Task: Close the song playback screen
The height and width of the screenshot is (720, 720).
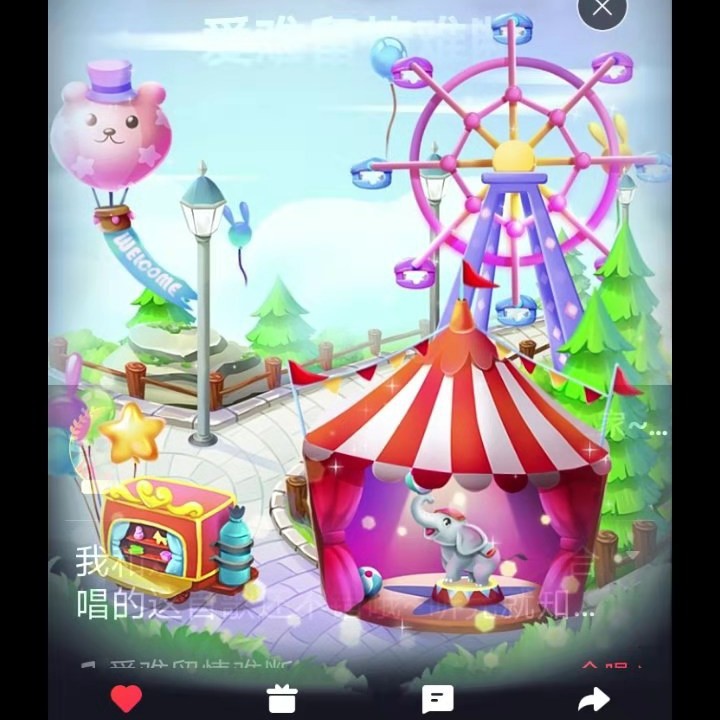Action: [602, 9]
